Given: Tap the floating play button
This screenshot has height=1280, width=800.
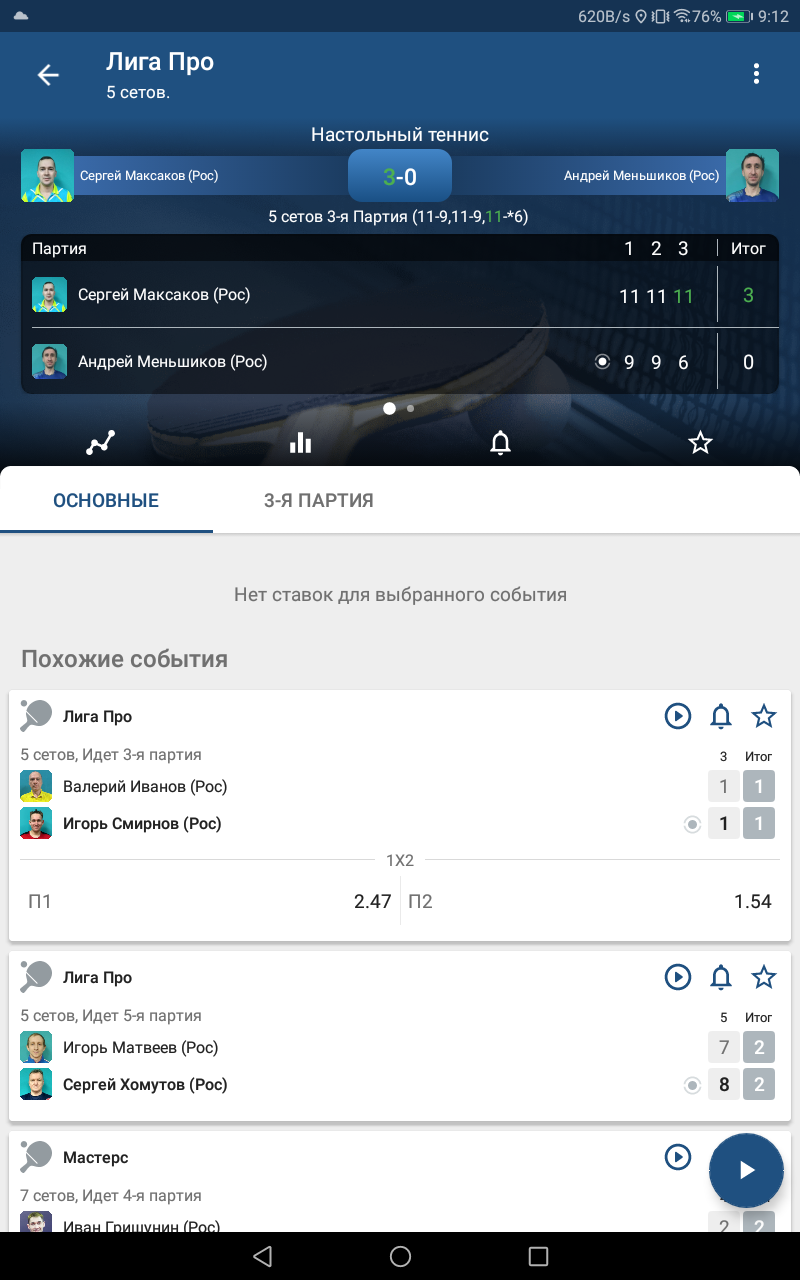Looking at the screenshot, I should pyautogui.click(x=746, y=1170).
